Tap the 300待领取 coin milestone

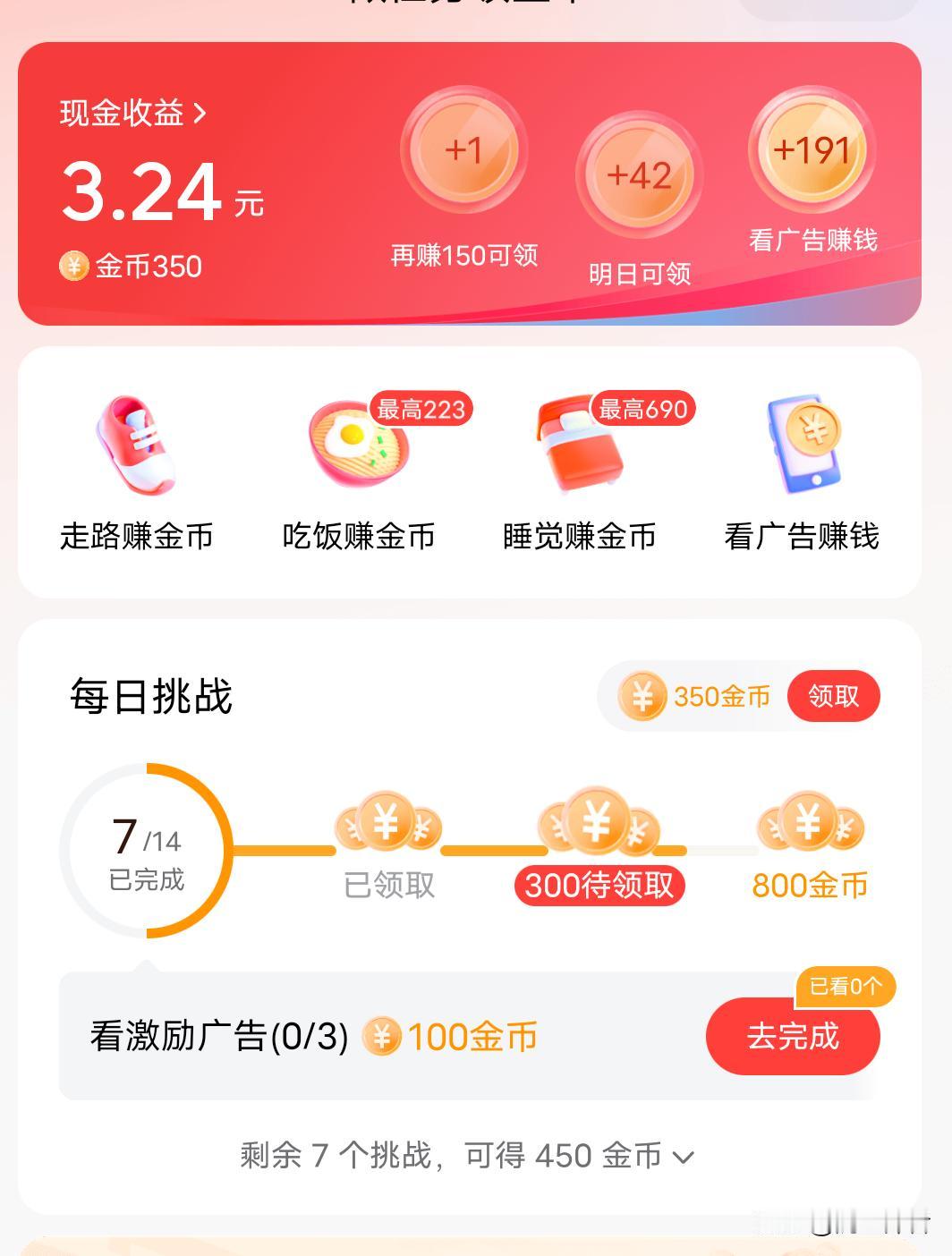coord(599,823)
